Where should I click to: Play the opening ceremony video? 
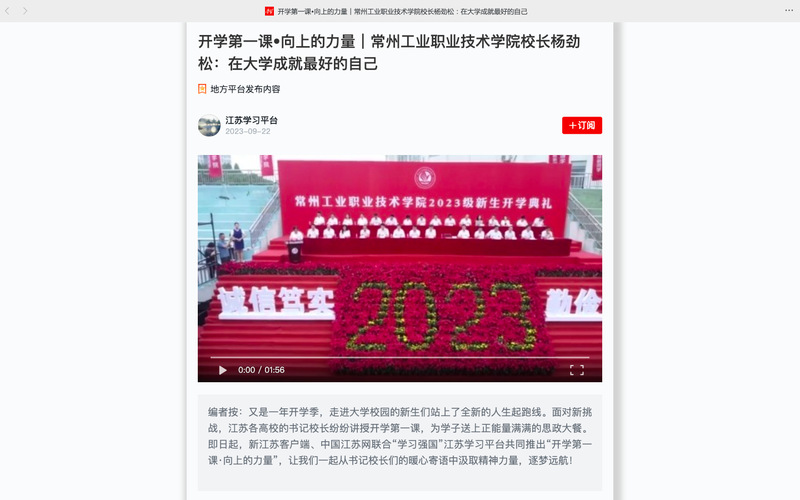tap(223, 370)
